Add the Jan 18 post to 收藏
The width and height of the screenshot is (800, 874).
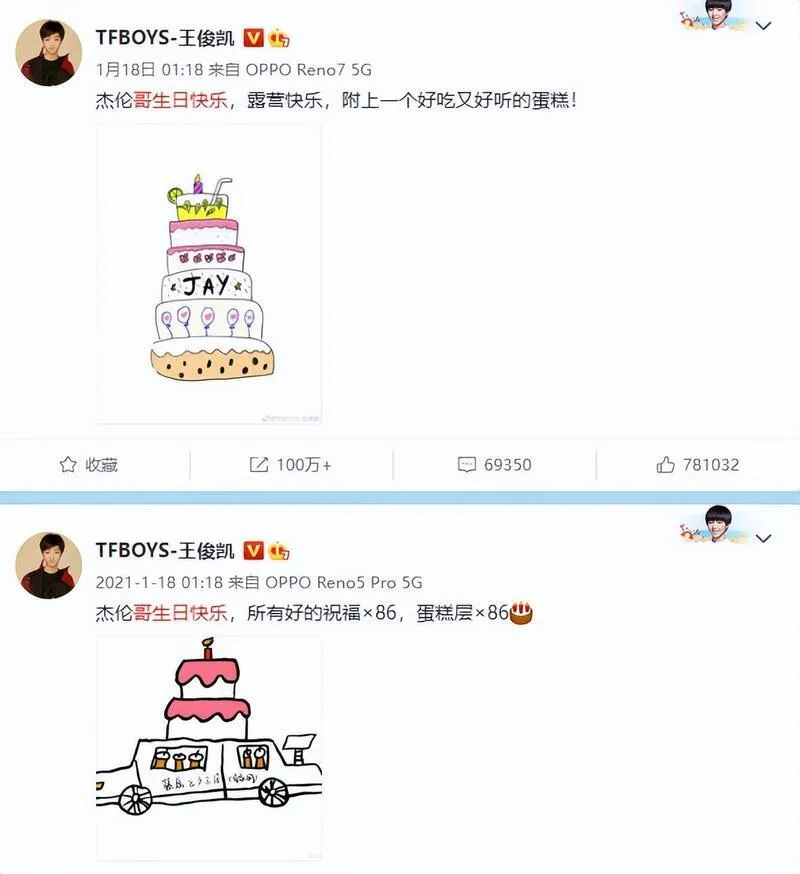[x=89, y=464]
